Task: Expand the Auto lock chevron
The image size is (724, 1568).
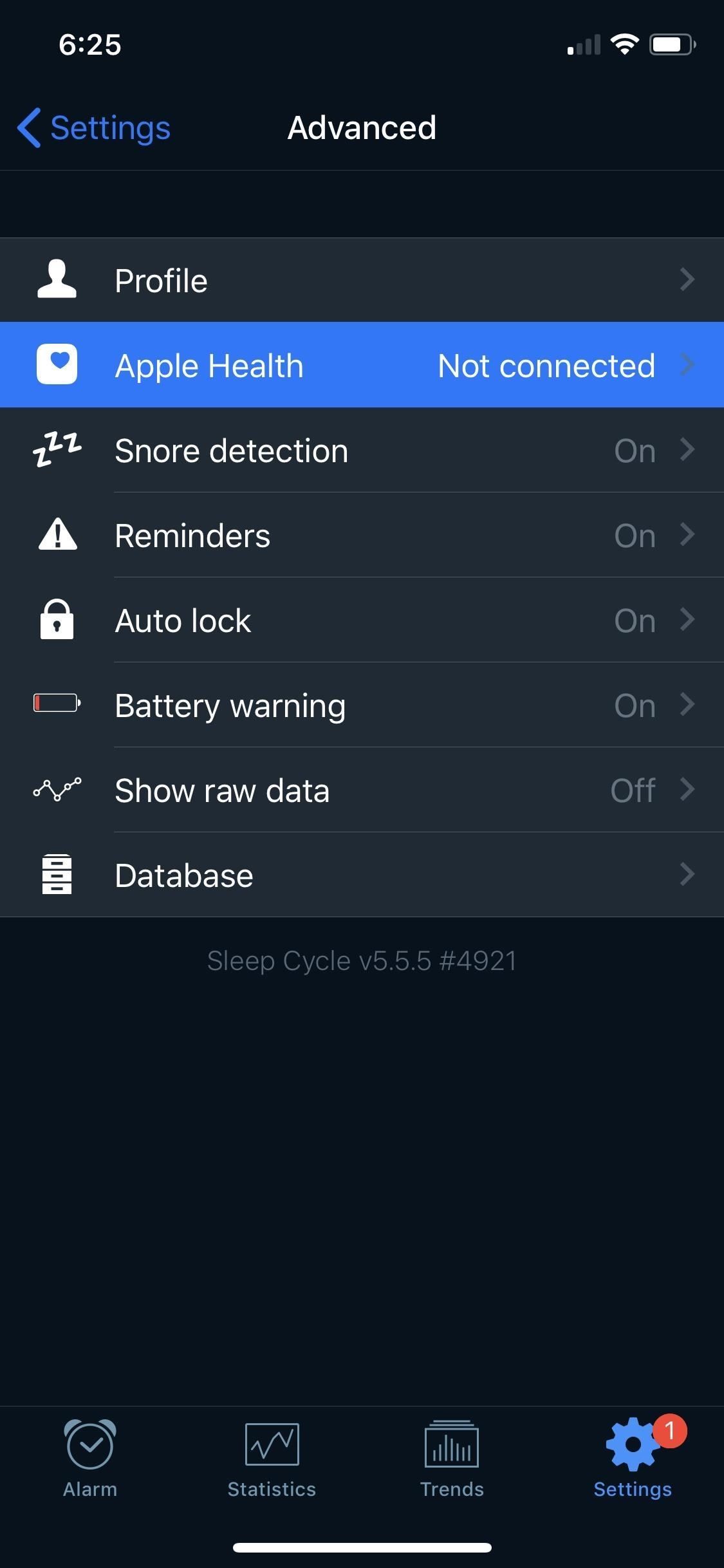Action: (x=688, y=620)
